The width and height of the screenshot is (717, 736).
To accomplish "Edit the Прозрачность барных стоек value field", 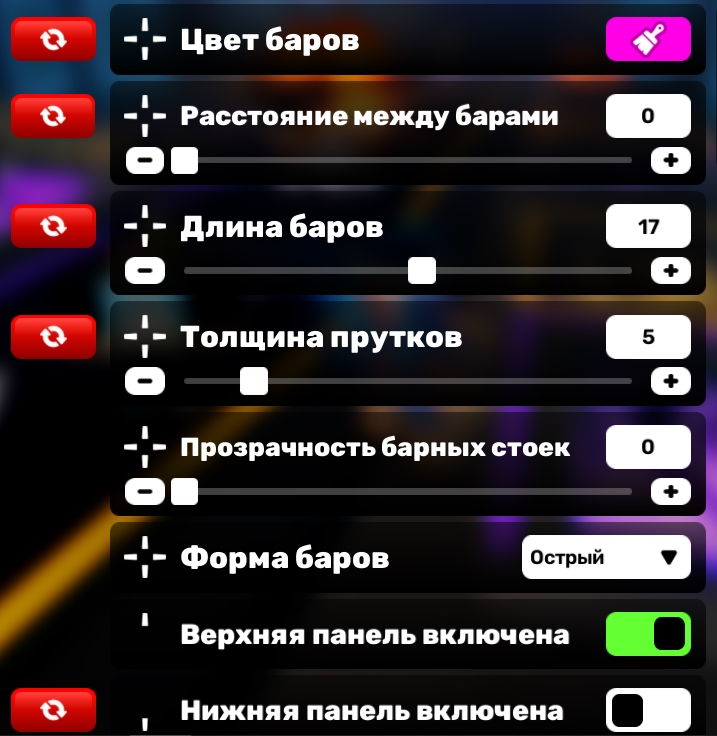I will tap(648, 447).
